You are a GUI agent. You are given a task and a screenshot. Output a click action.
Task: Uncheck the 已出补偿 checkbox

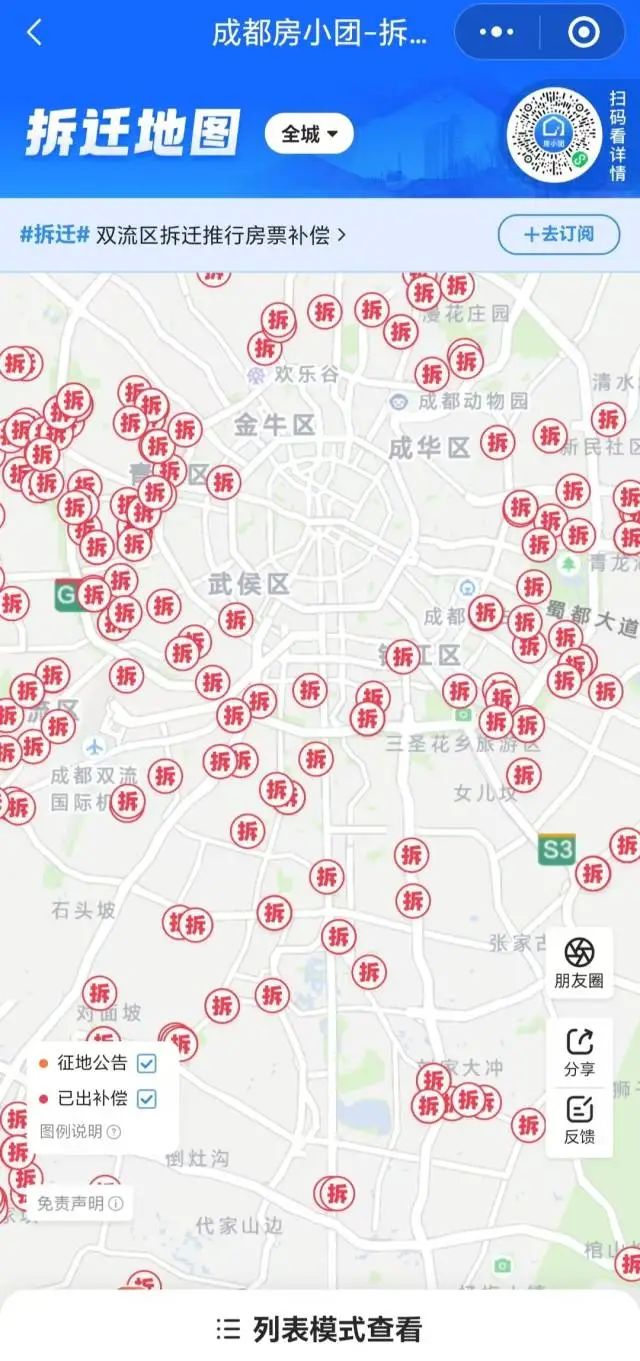tap(147, 1099)
